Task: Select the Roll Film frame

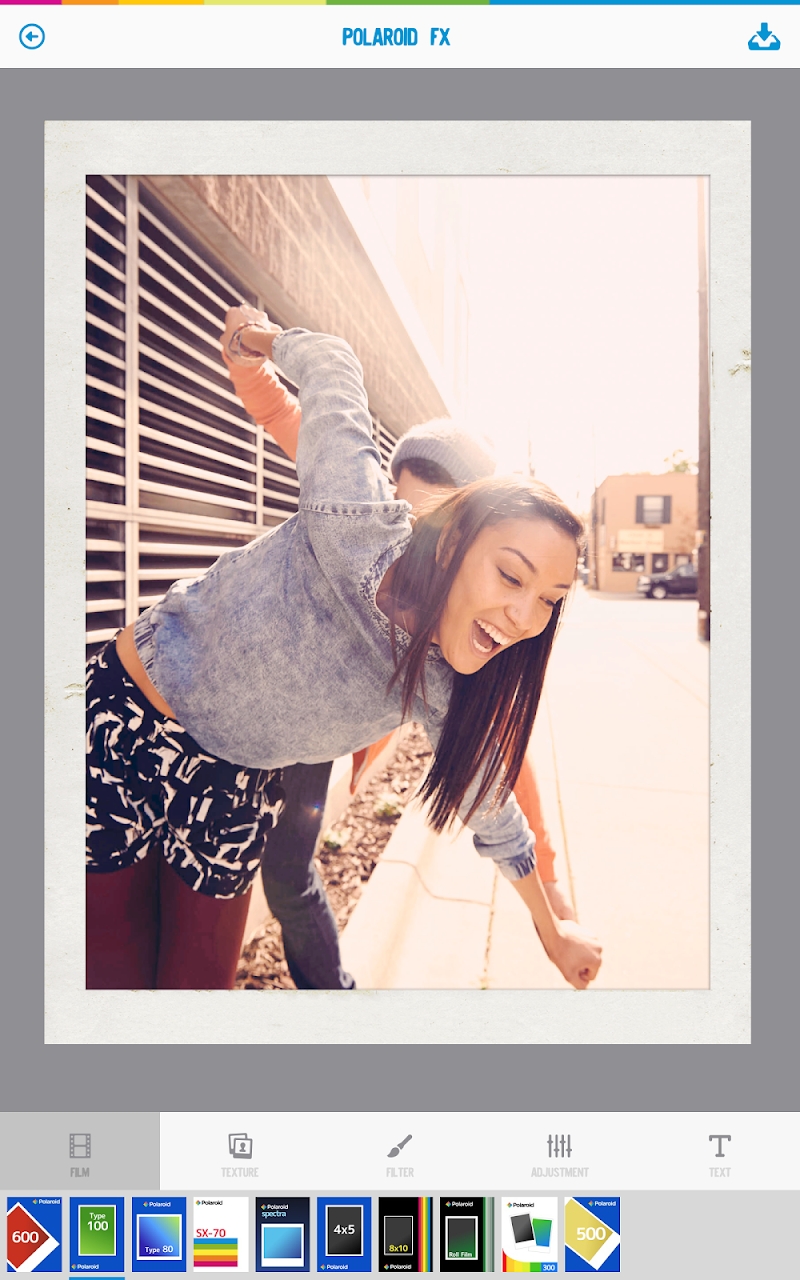Action: (468, 1234)
